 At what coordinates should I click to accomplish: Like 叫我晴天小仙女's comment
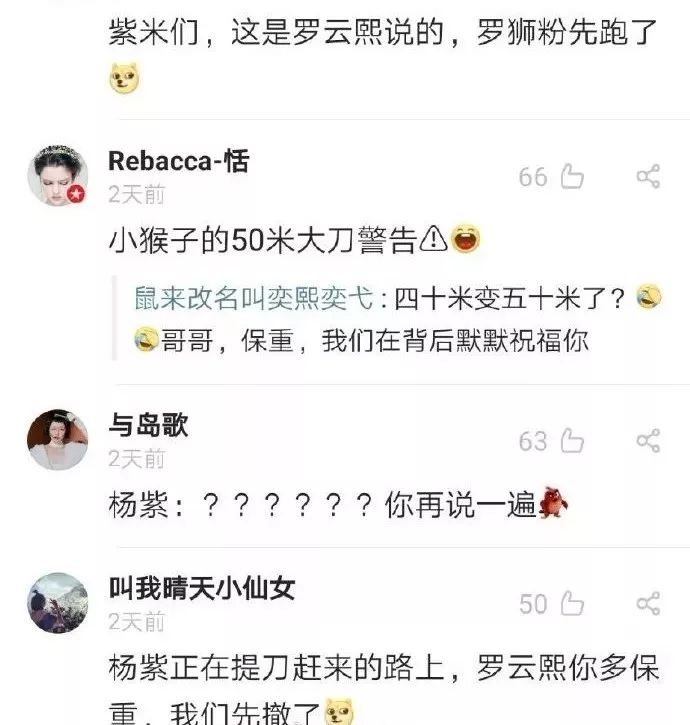(570, 603)
